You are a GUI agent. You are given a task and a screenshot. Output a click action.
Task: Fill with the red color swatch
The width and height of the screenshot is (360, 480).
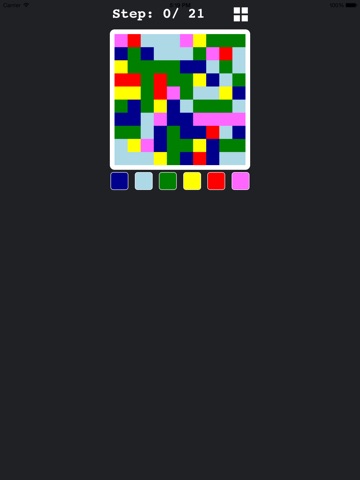216,181
